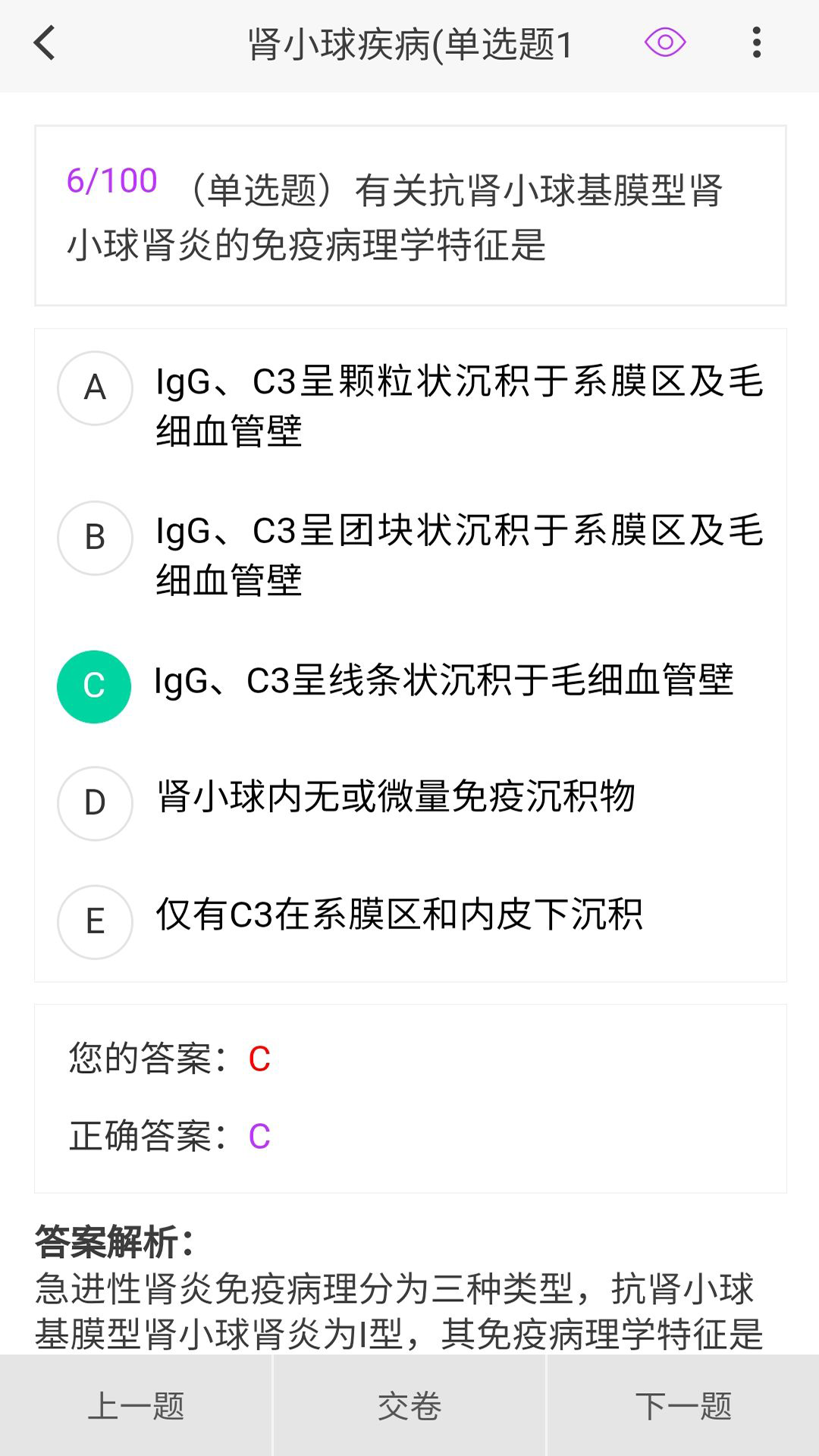This screenshot has width=819, height=1456.
Task: Tap the correct answer letter C in purple
Action: [x=261, y=1135]
